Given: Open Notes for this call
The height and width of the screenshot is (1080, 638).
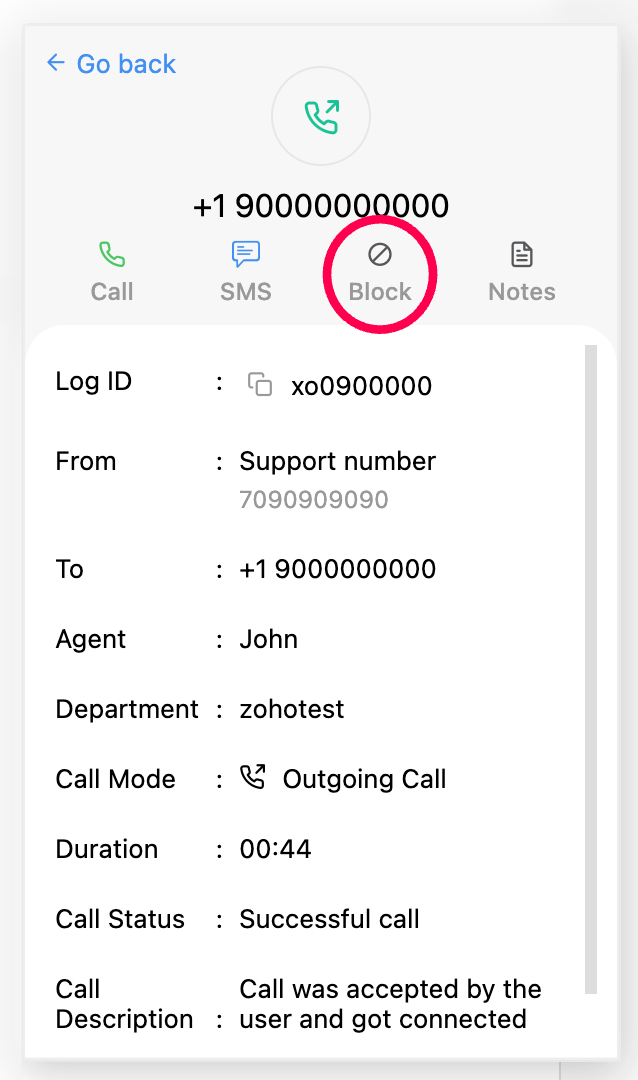Looking at the screenshot, I should (521, 270).
